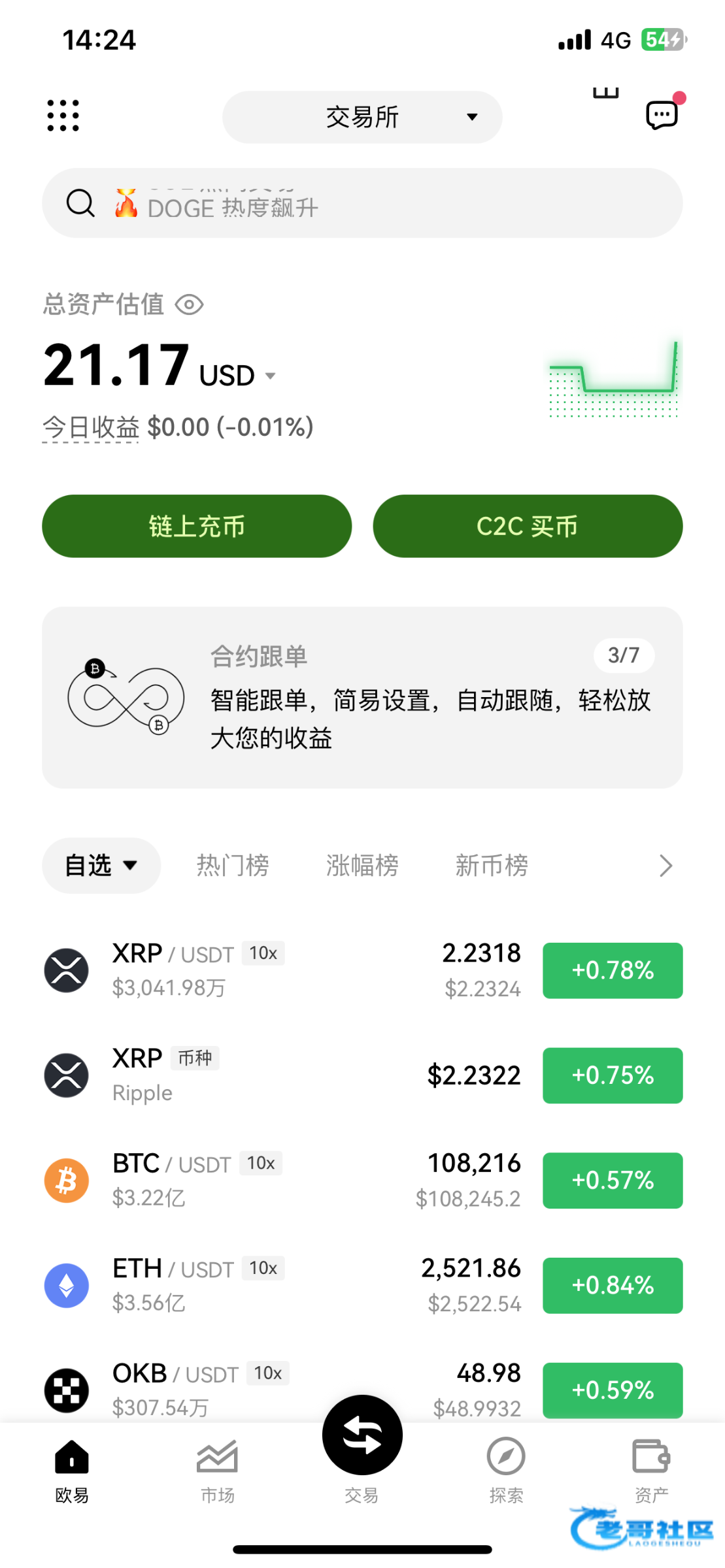
Task: Expand the 自选 list dropdown
Action: pos(101,866)
